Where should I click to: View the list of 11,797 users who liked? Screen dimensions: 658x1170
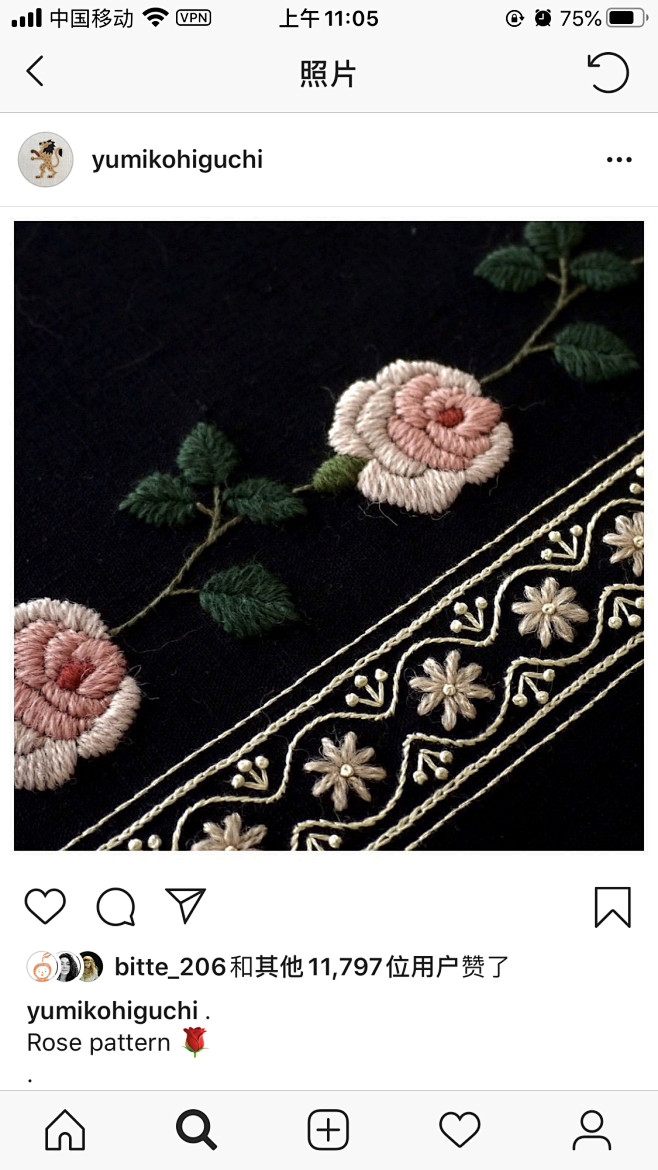coord(312,967)
